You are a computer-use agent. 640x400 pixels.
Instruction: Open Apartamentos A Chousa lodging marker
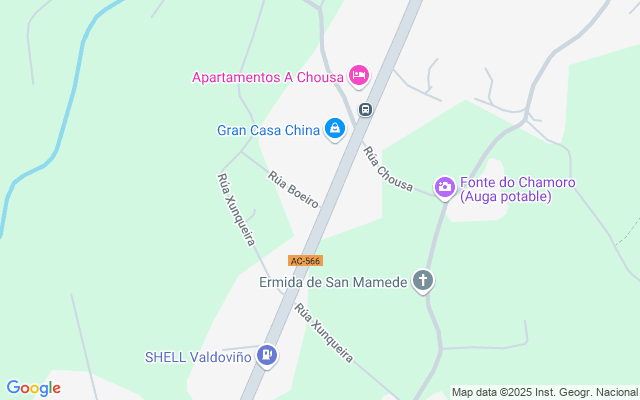click(x=359, y=75)
